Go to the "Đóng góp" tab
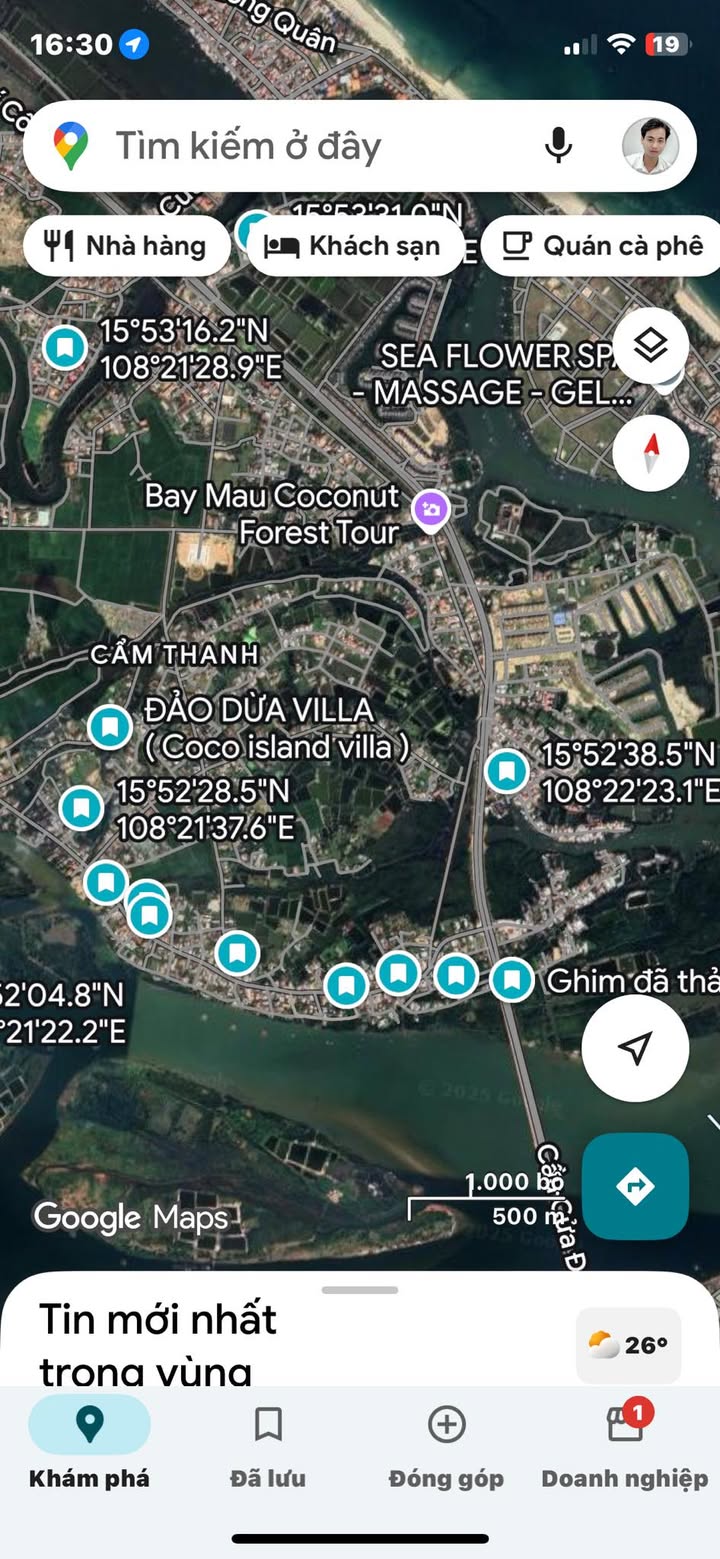Image resolution: width=720 pixels, height=1559 pixels. pyautogui.click(x=446, y=1445)
